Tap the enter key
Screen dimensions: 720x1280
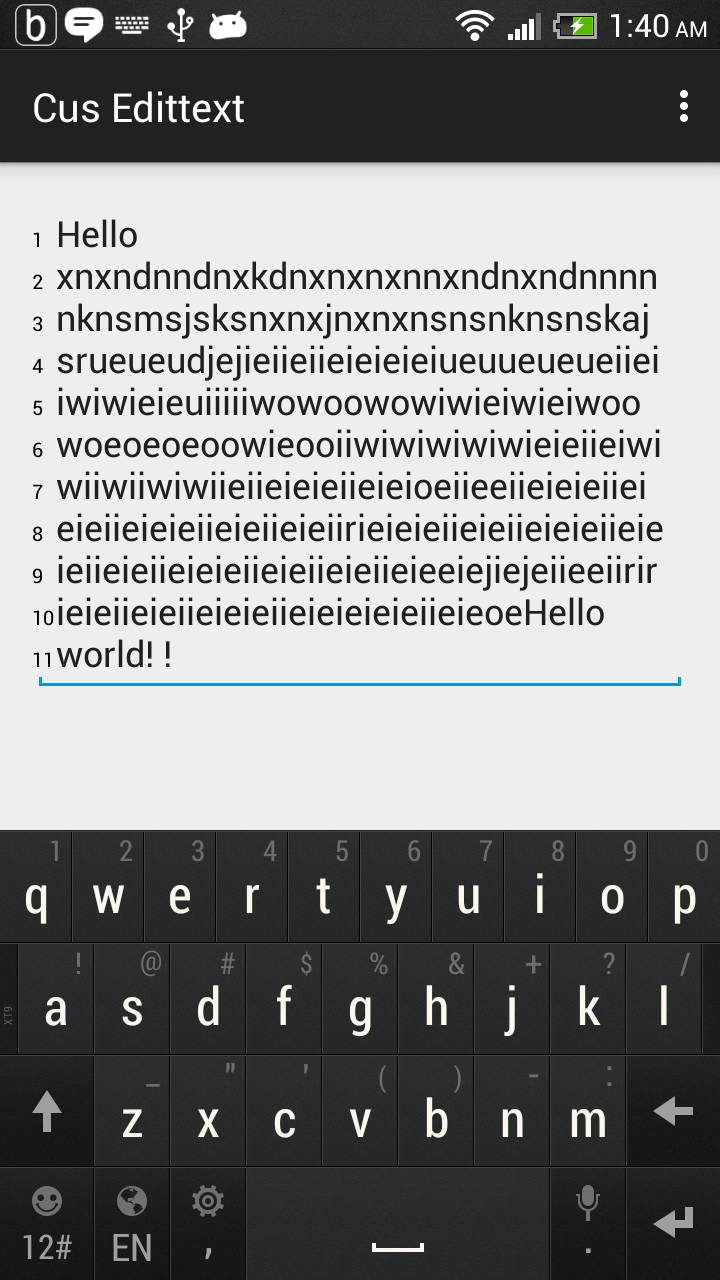point(673,1224)
